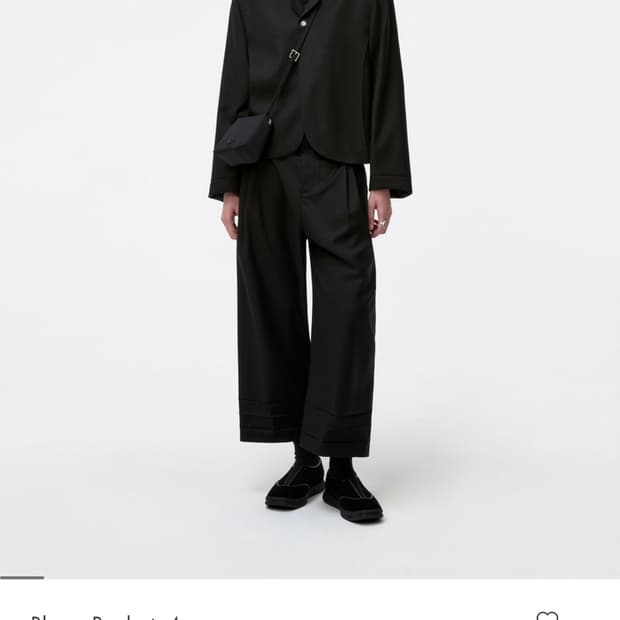Add this item to wishlist with heart
Viewport: 620px width, 620px height.
547,616
